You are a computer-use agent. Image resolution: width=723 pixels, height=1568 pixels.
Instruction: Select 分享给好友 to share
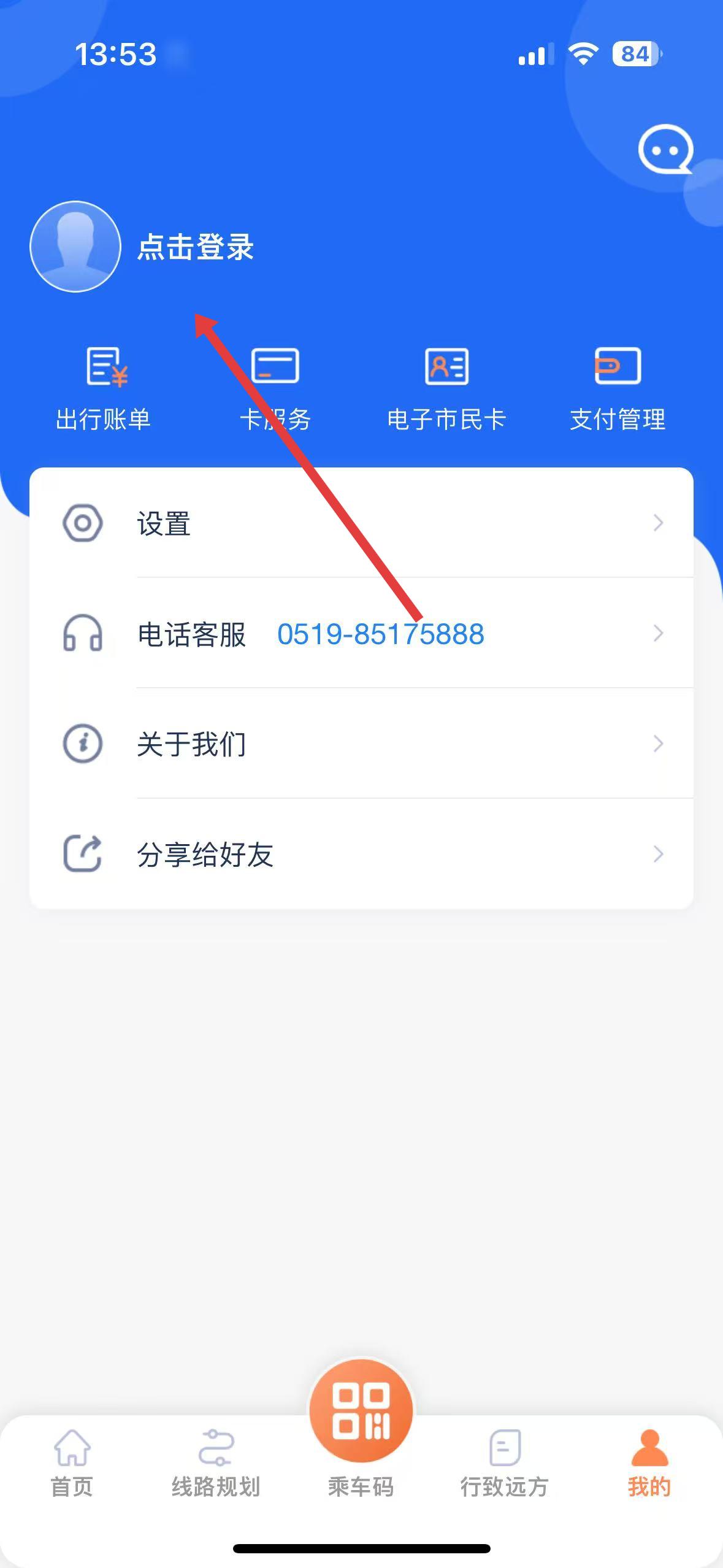[361, 854]
